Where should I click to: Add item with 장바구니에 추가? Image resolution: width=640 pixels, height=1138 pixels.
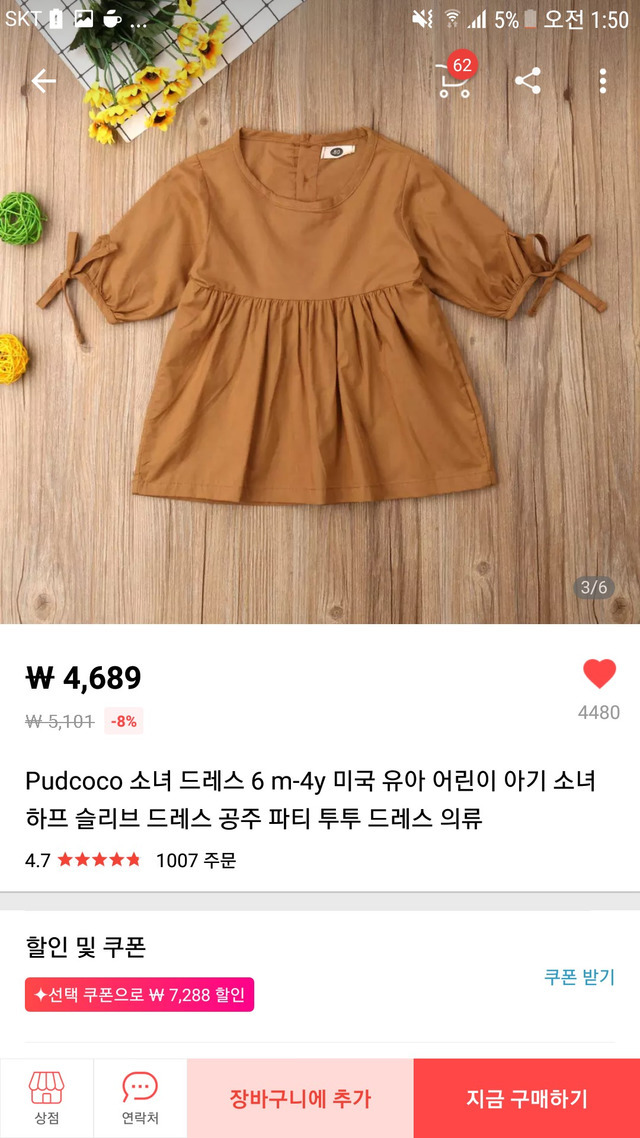tap(300, 1098)
